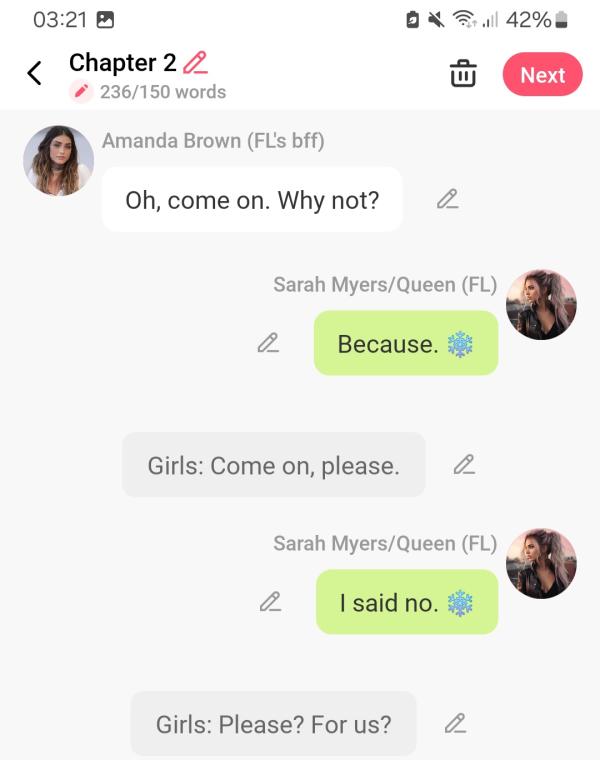The image size is (600, 760).
Task: Edit Sarah's "Because." message
Action: [x=268, y=343]
